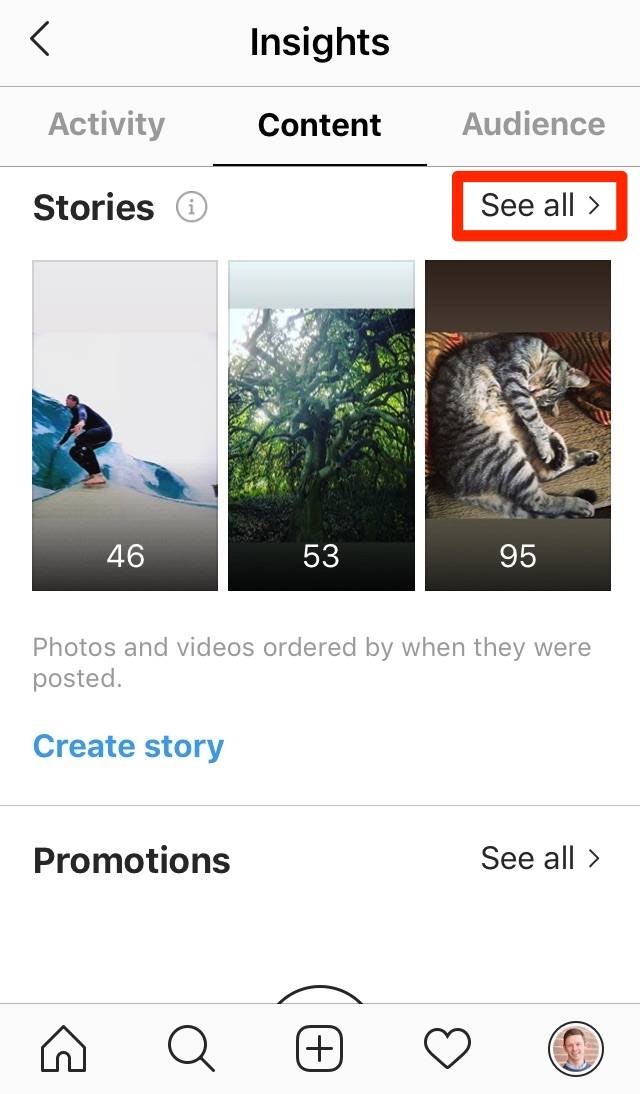The height and width of the screenshot is (1094, 640).
Task: Switch to the Audience tab
Action: pos(533,124)
